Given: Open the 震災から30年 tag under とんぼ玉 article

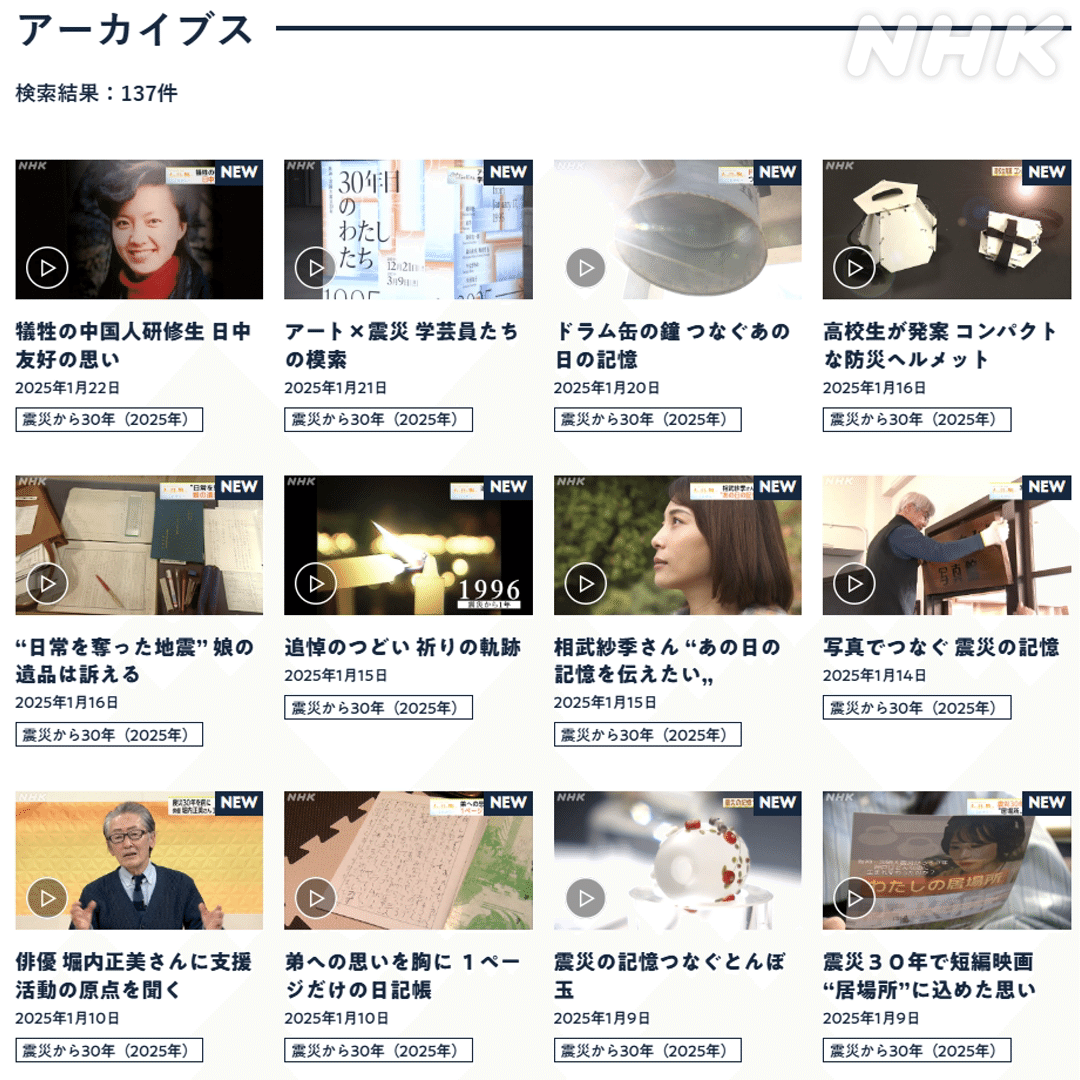Looking at the screenshot, I should pyautogui.click(x=647, y=1051).
